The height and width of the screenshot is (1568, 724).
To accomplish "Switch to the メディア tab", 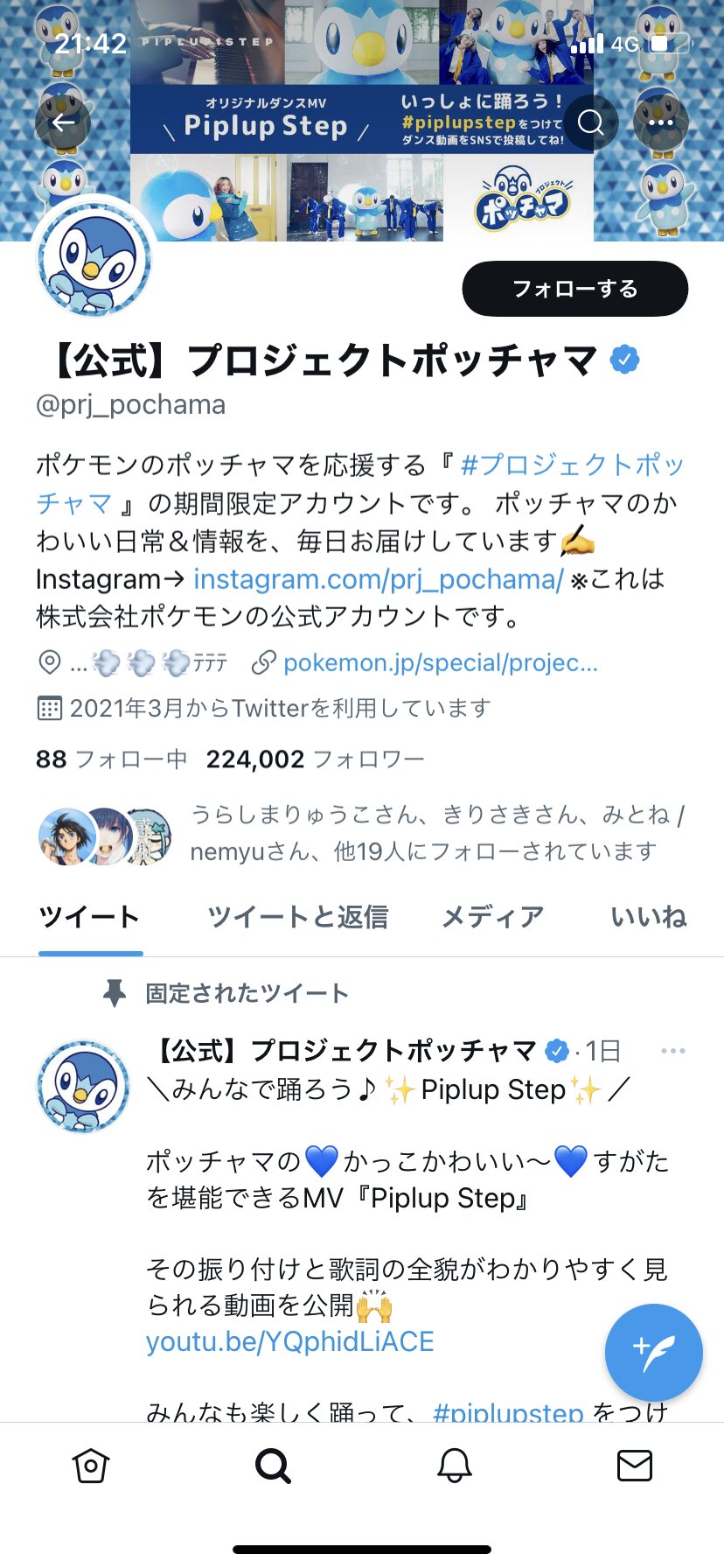I will (x=492, y=917).
